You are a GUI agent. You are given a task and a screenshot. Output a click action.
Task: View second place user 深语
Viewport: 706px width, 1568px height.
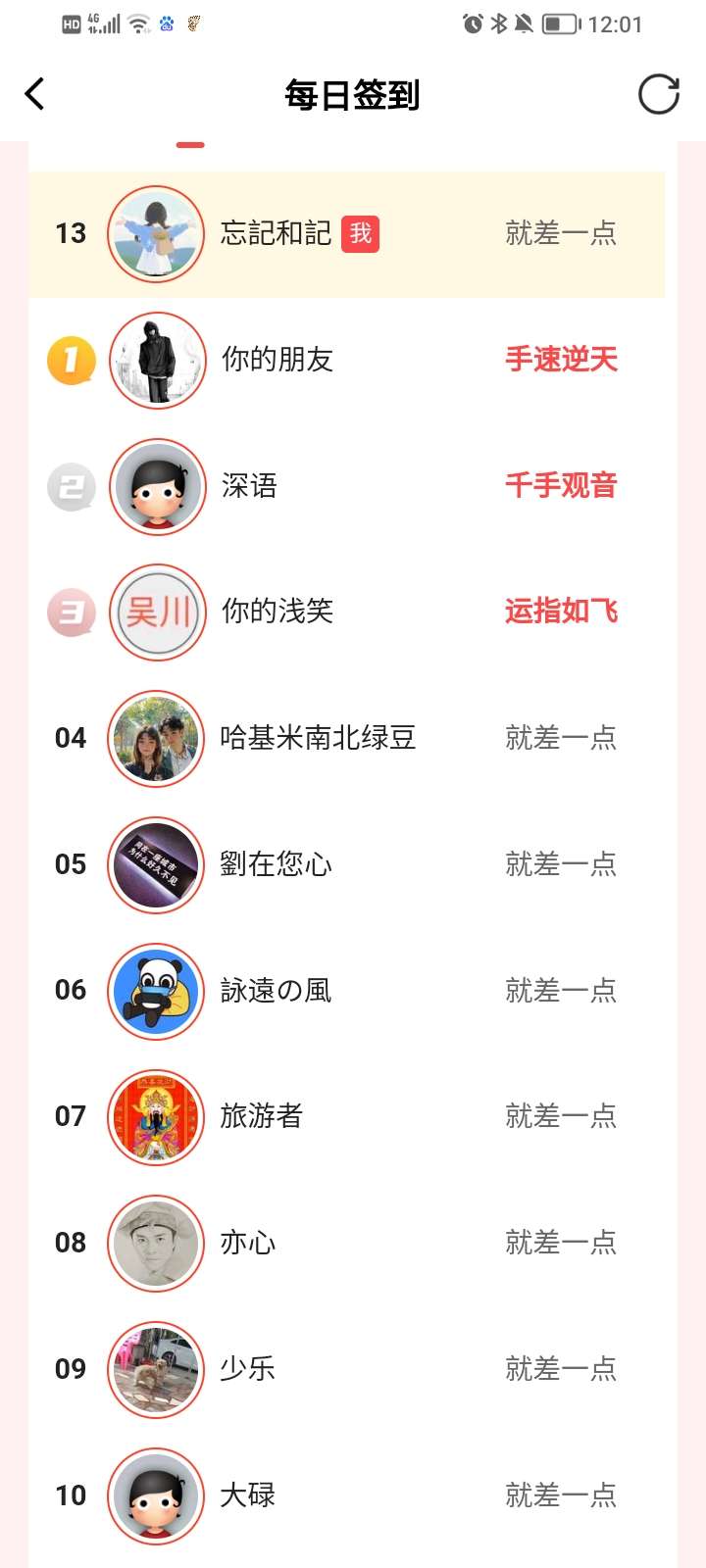249,486
